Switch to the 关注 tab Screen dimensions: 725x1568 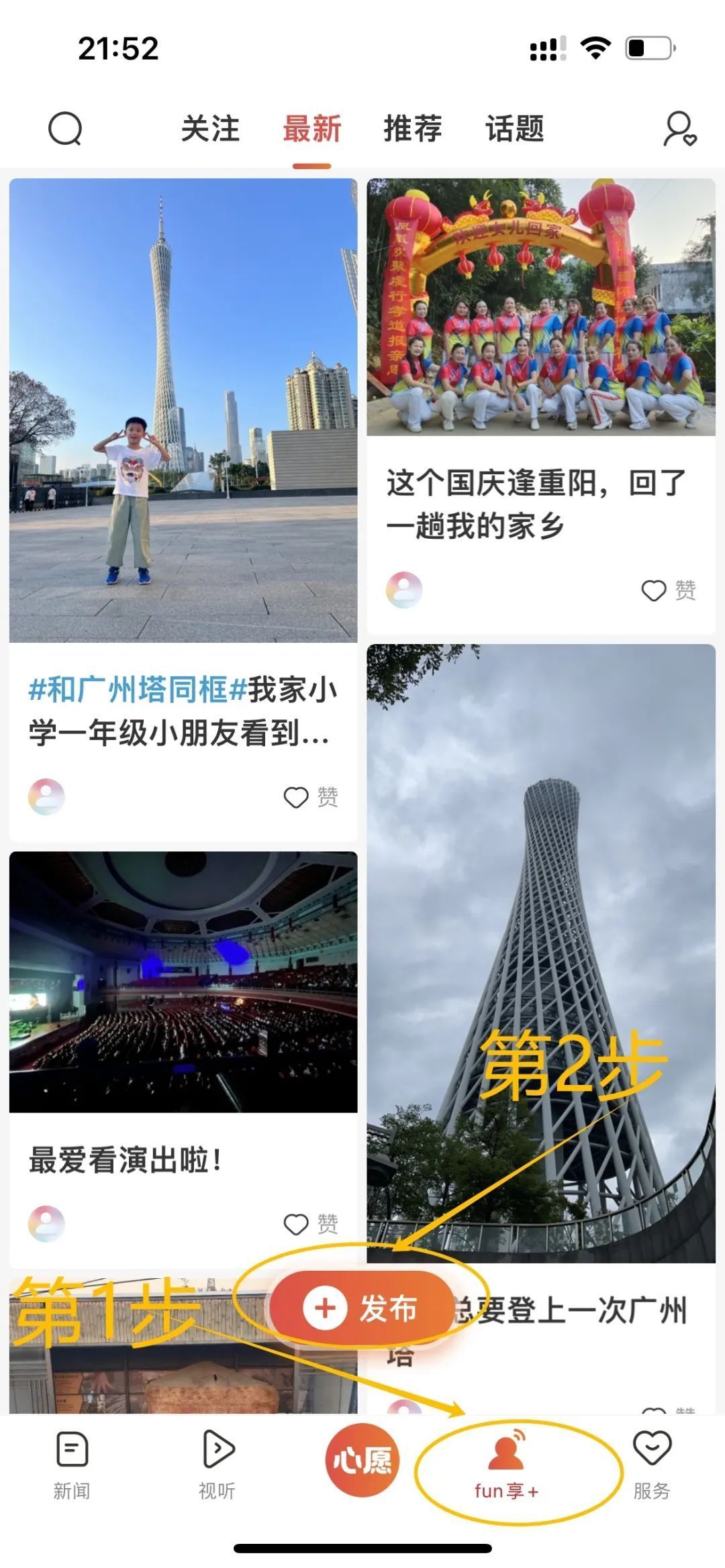pyautogui.click(x=210, y=128)
